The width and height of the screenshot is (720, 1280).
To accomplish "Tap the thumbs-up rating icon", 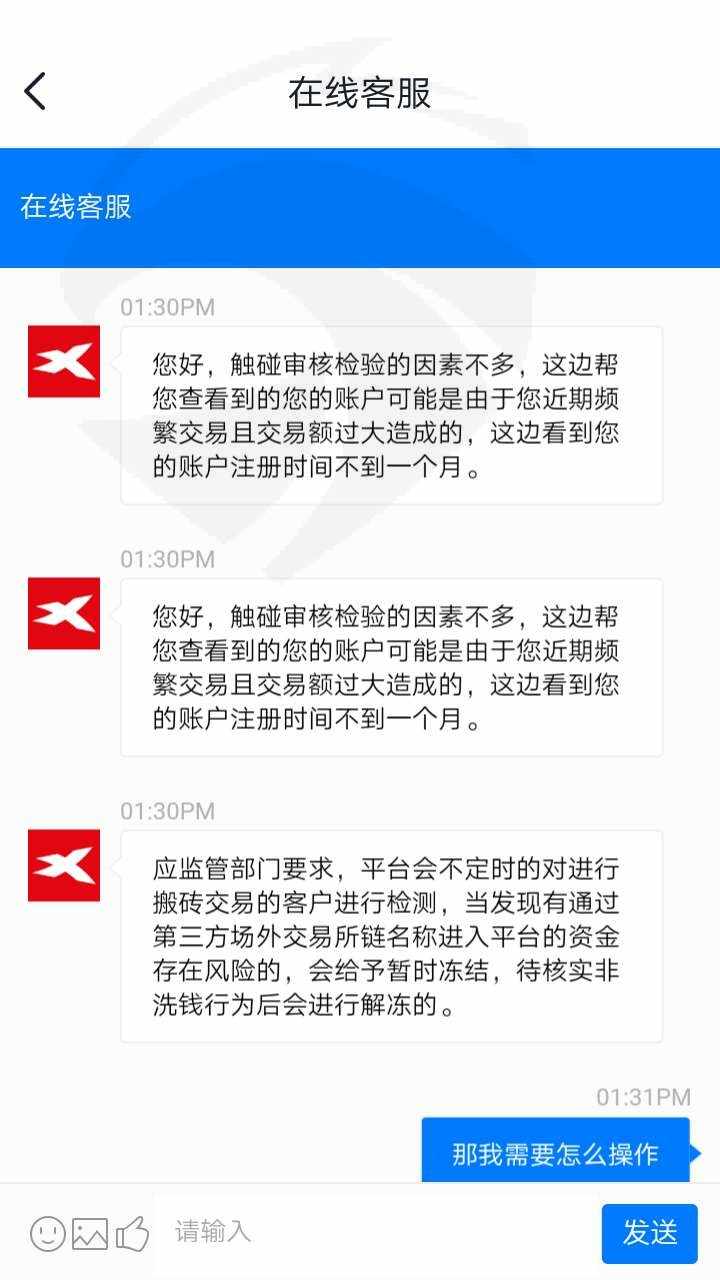I will tap(132, 1233).
